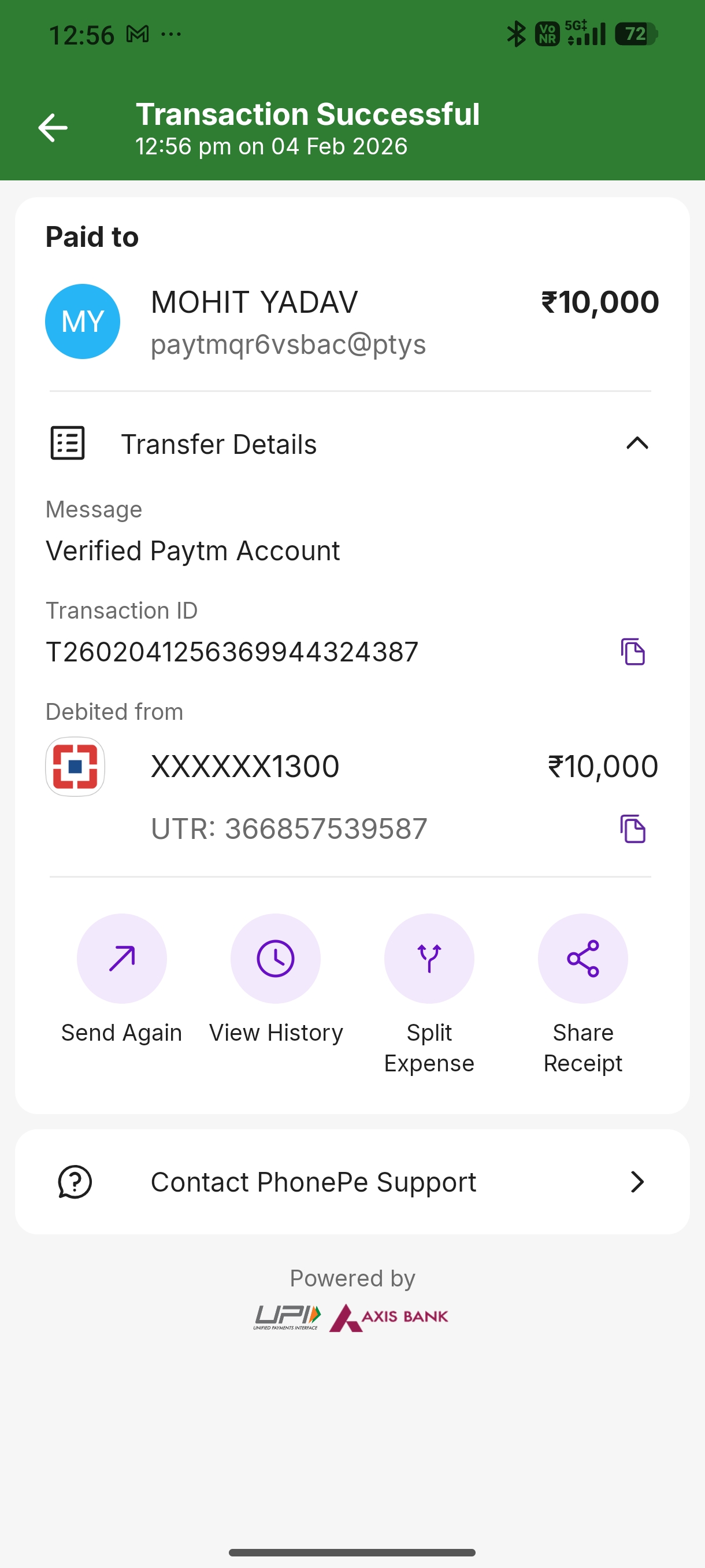Share Receipt of this payment
Screen dimensions: 705x1568
(582, 959)
